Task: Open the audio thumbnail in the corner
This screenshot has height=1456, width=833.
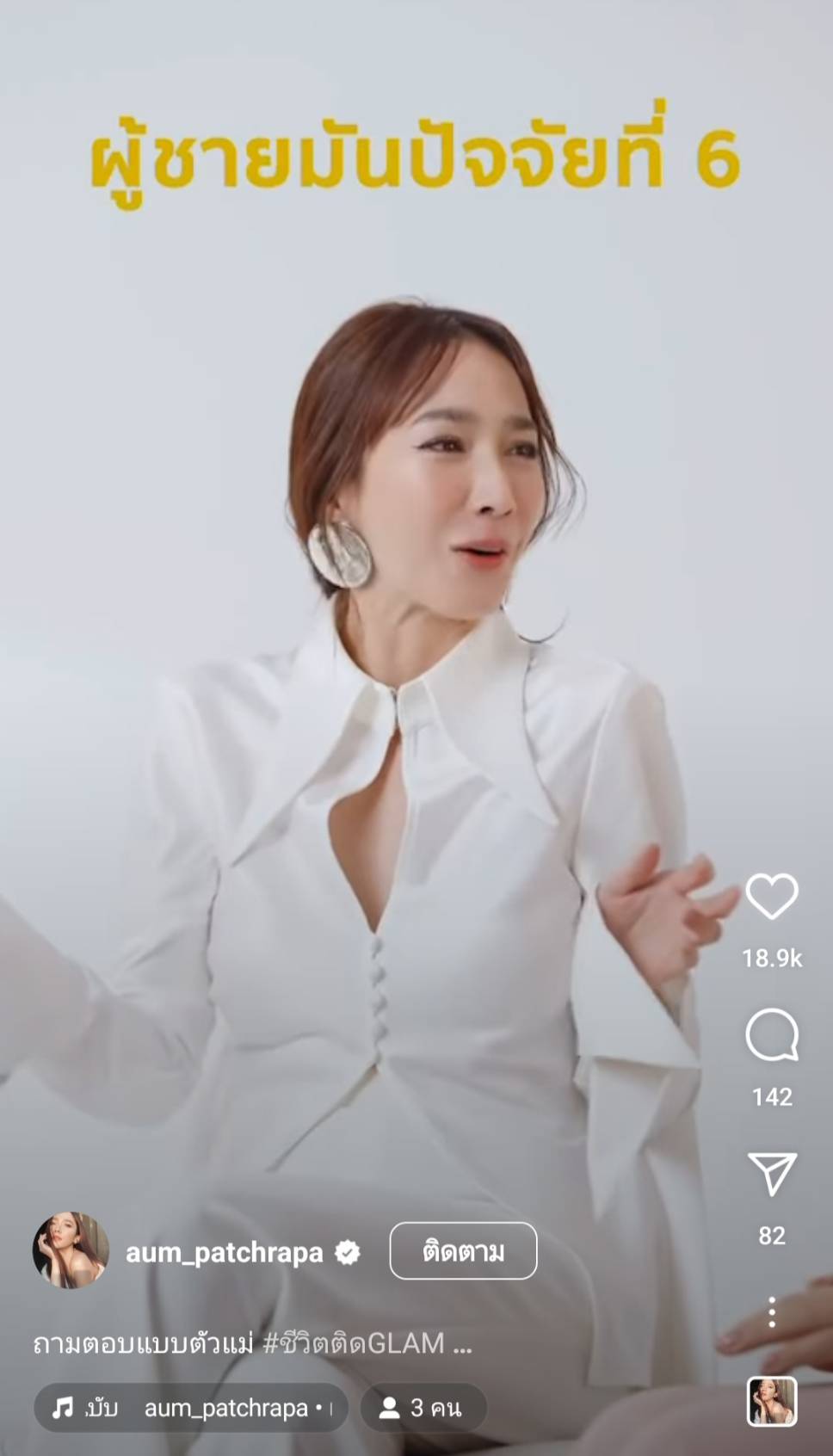Action: (x=771, y=1401)
